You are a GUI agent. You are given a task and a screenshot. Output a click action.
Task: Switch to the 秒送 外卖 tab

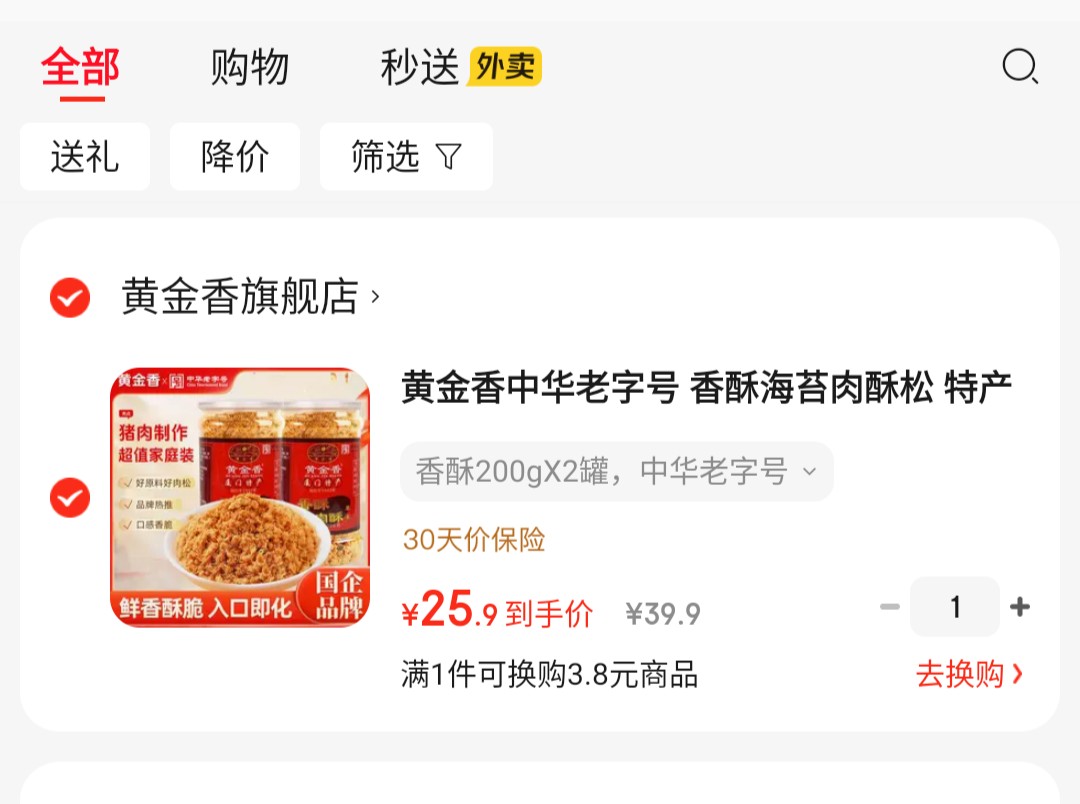pos(460,68)
